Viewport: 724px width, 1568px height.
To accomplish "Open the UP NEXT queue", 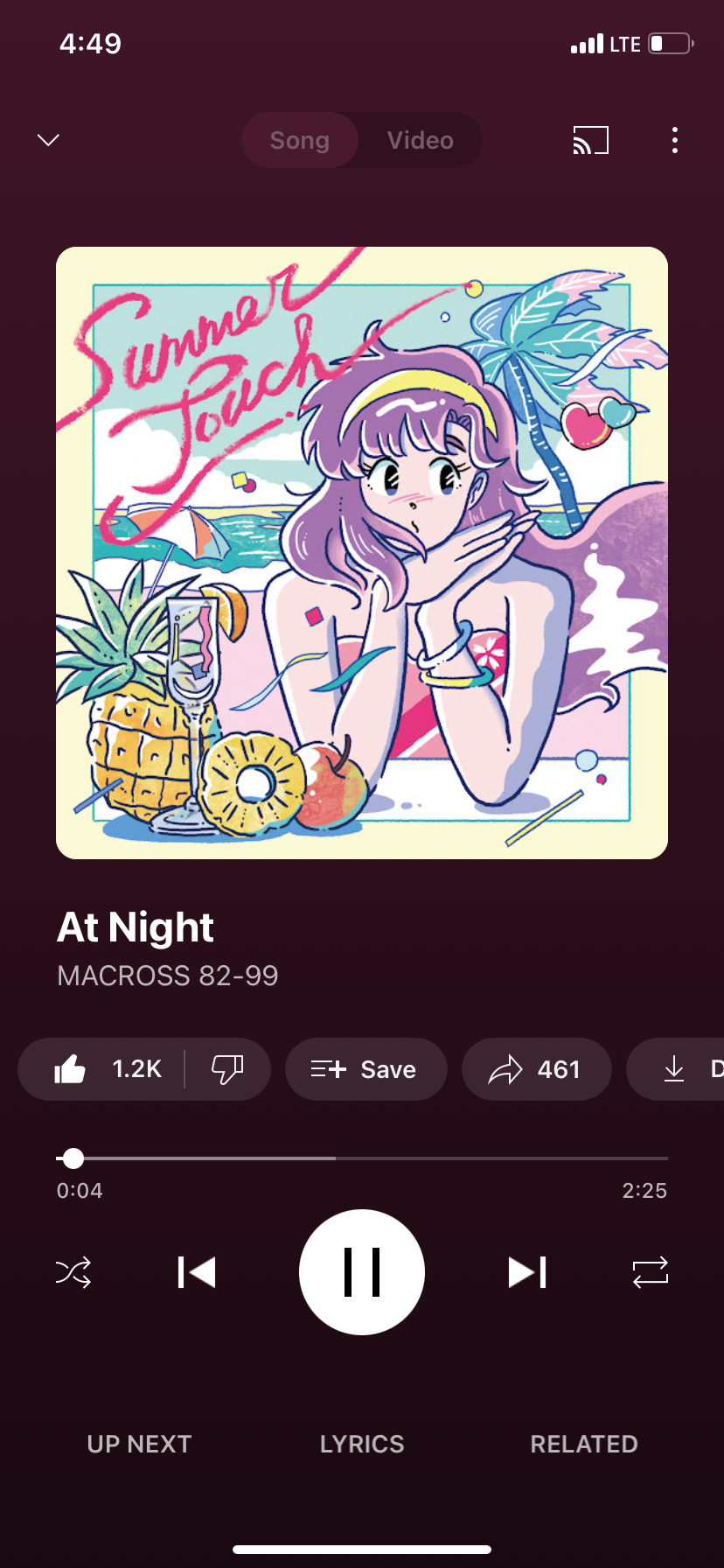I will pyautogui.click(x=139, y=1444).
